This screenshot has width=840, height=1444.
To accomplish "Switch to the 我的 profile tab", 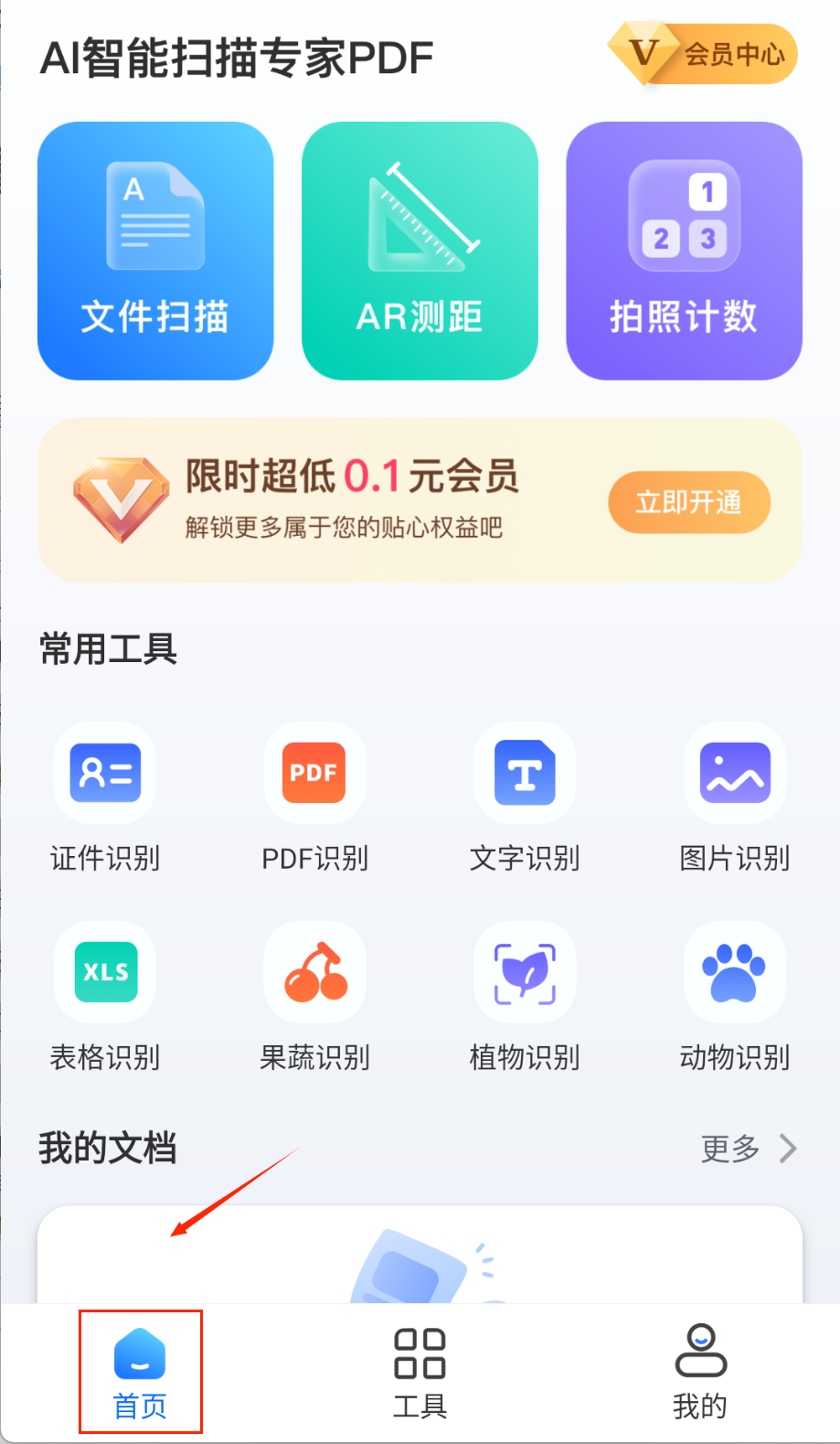I will pos(700,1371).
